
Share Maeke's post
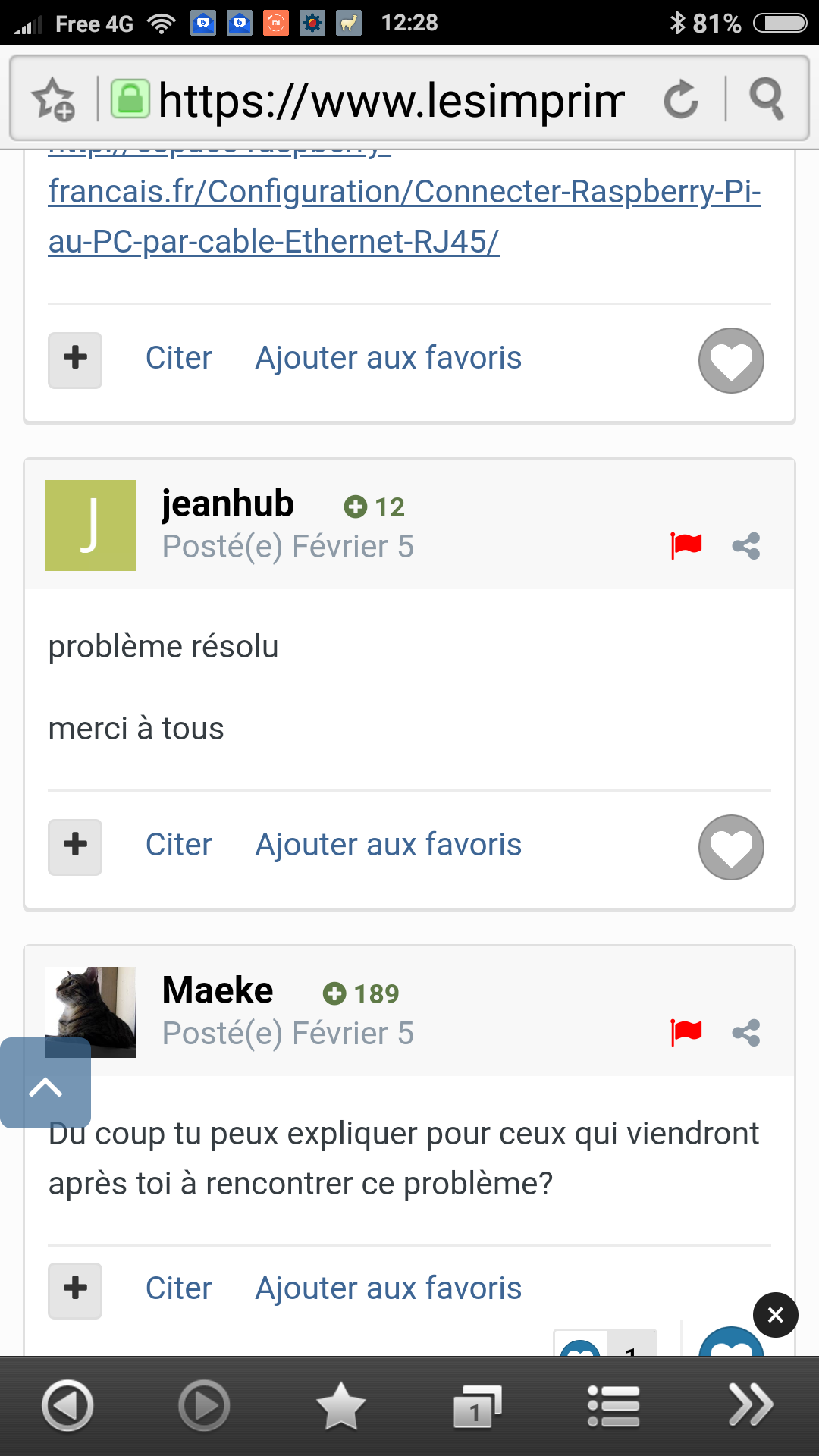click(746, 1032)
